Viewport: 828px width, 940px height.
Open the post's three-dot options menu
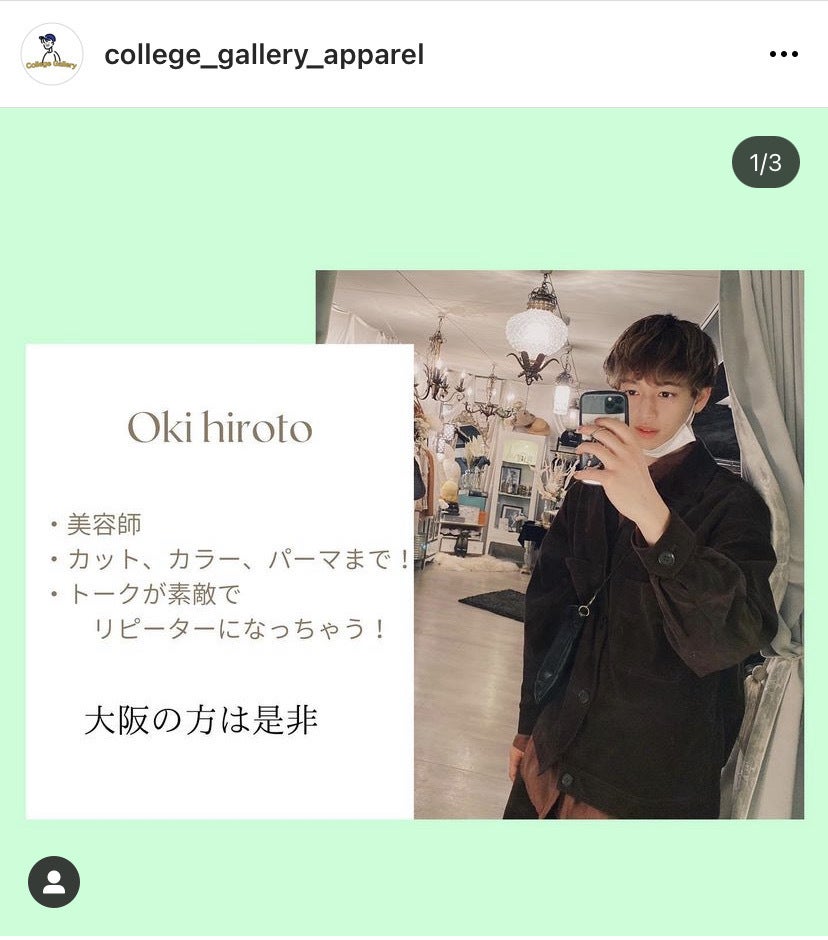(x=783, y=54)
